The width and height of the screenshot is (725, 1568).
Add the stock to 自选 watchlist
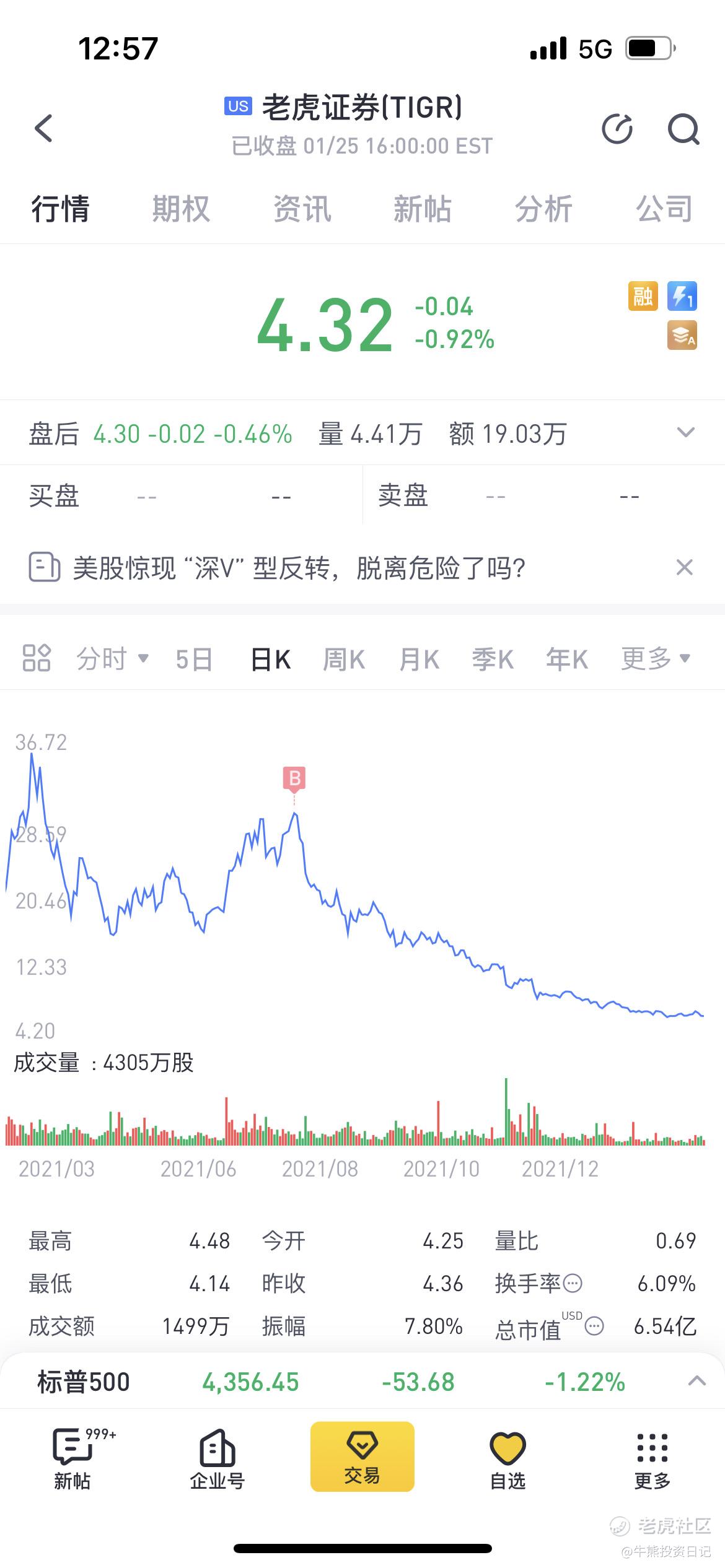pyautogui.click(x=507, y=1460)
